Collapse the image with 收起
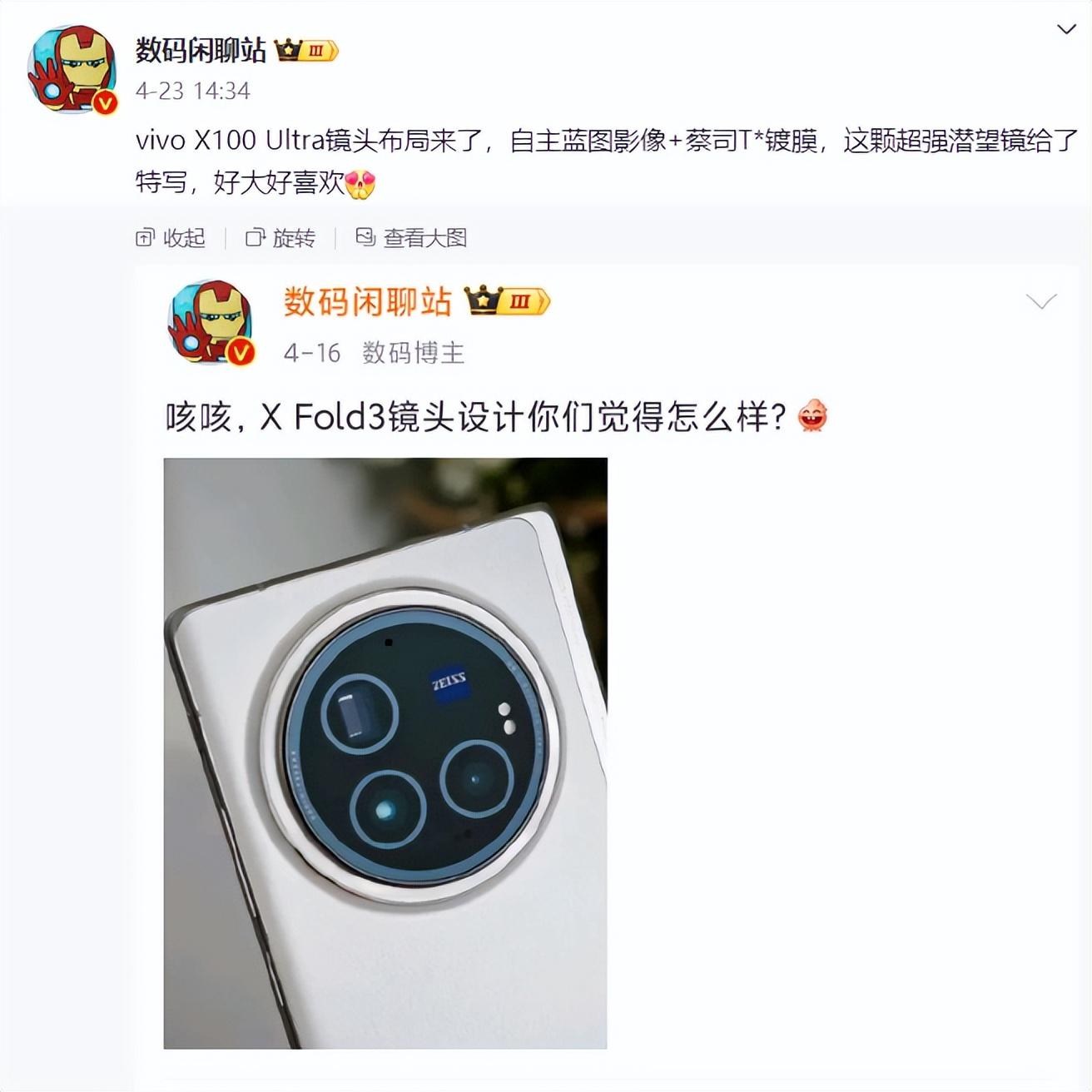Viewport: 1092px width, 1092px height. point(171,238)
